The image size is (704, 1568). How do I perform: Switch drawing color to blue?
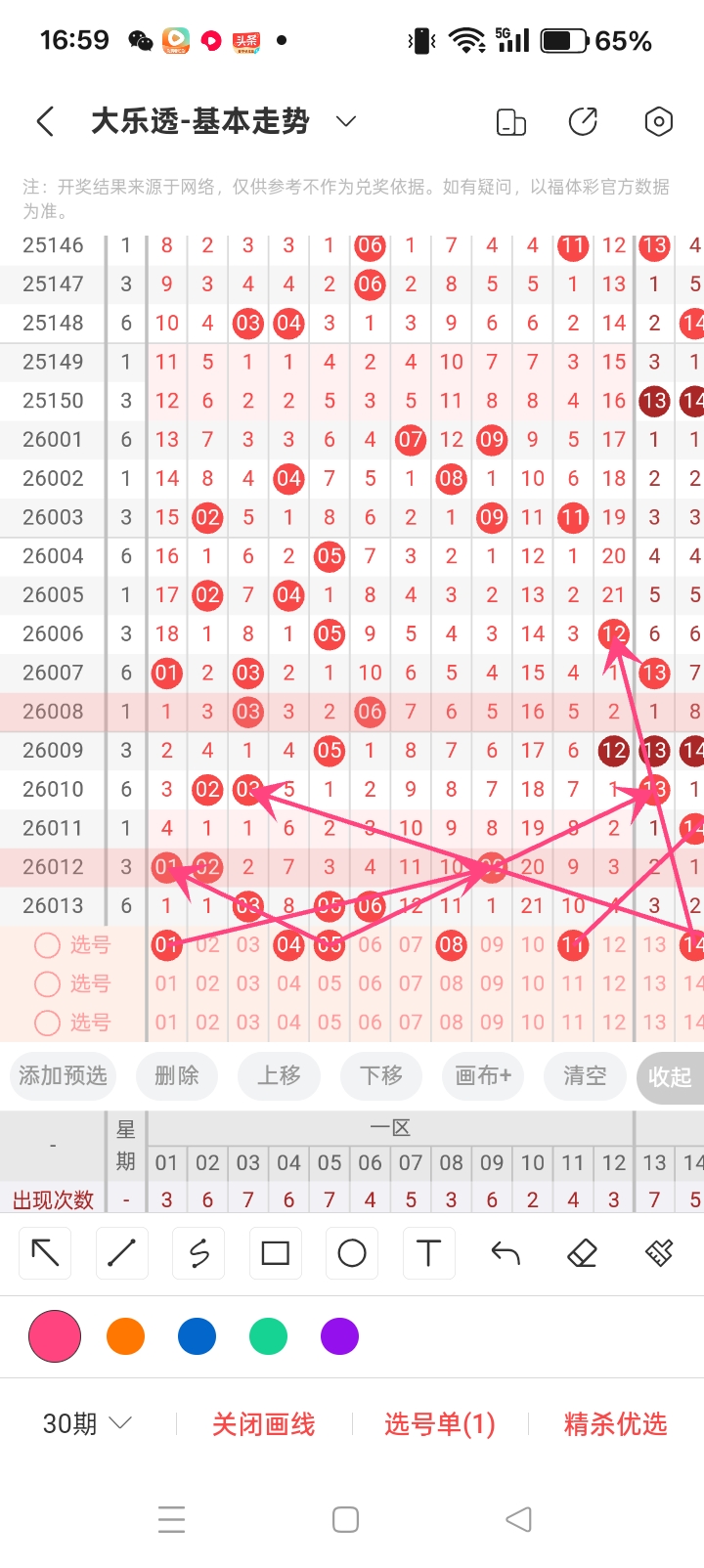point(197,1336)
